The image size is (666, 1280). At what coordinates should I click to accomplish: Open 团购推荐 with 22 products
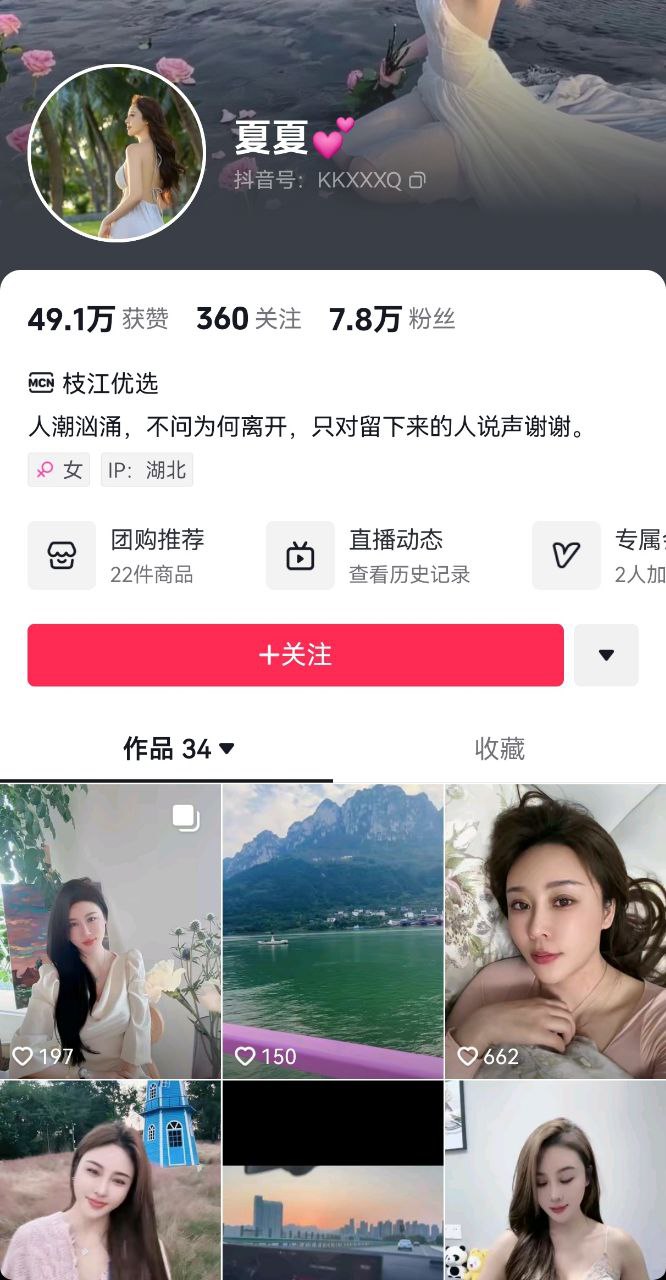click(125, 555)
